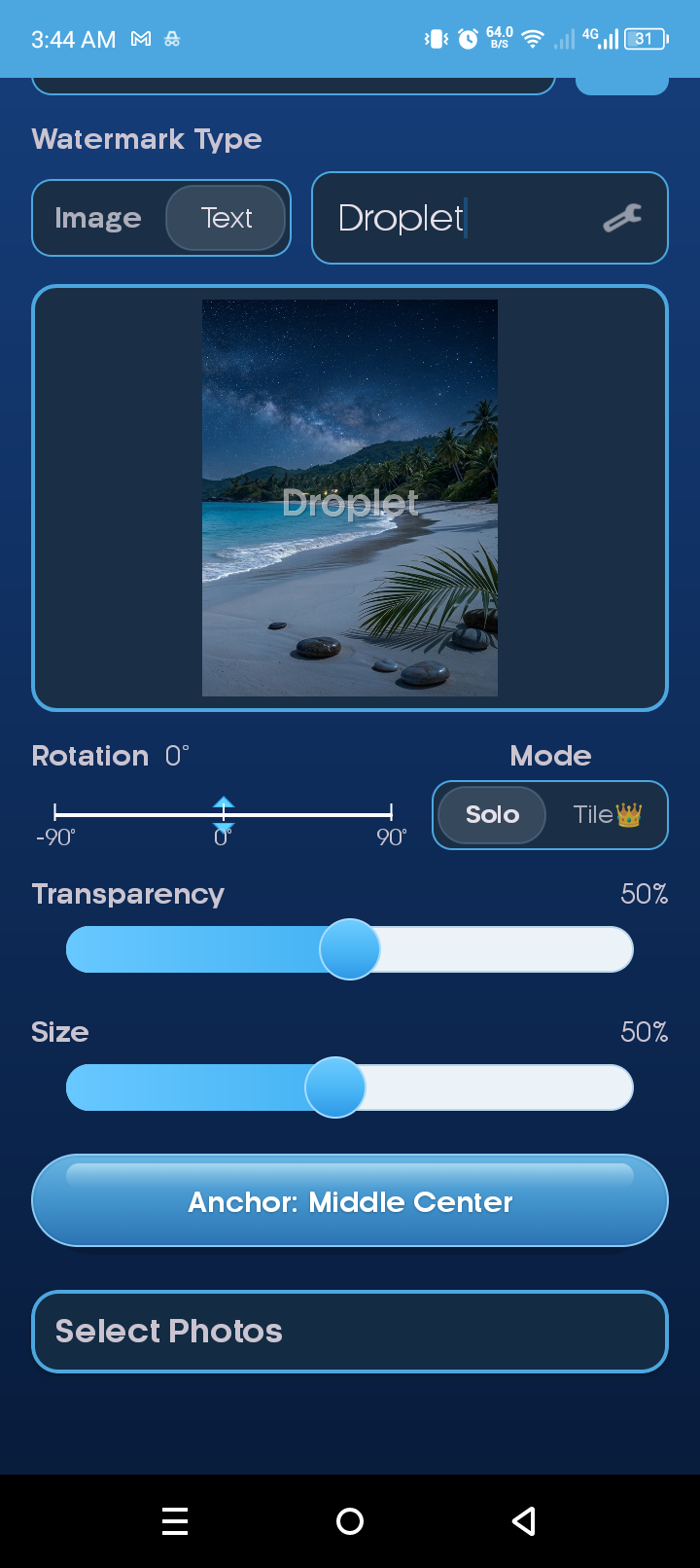Select the Text watermark type
The image size is (700, 1568).
(226, 218)
